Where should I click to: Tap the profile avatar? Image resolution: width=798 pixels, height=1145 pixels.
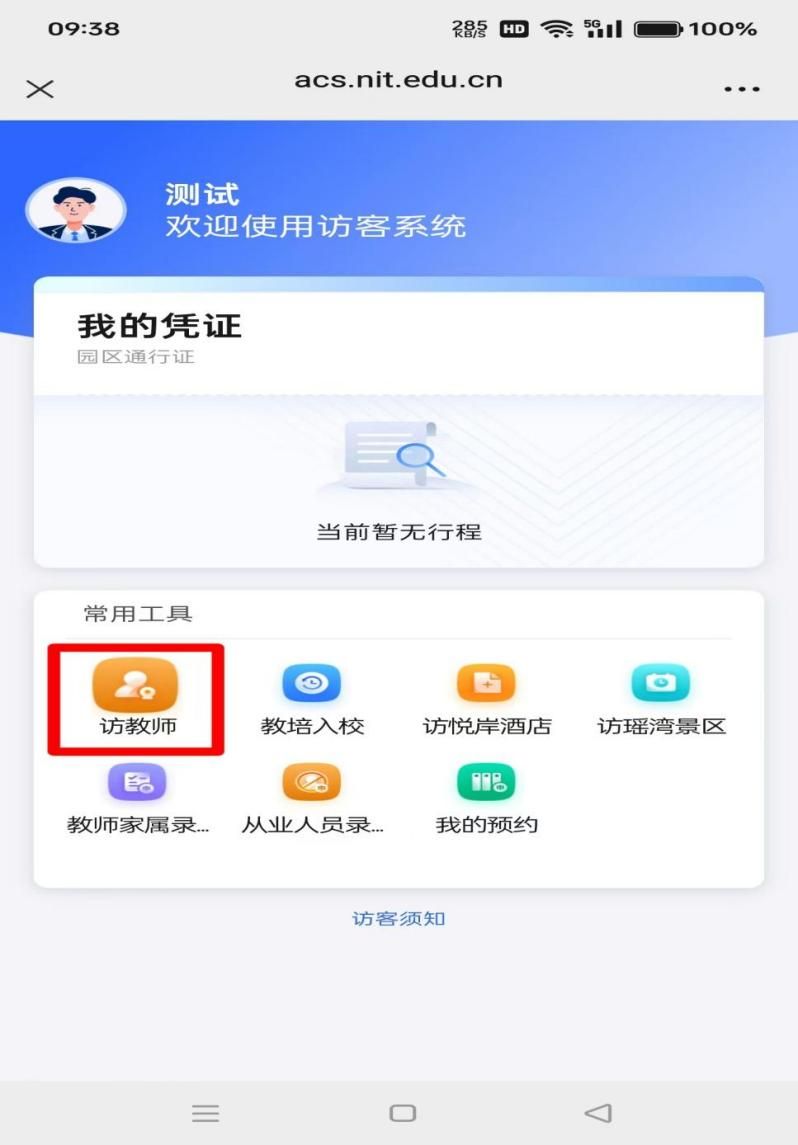[76, 211]
